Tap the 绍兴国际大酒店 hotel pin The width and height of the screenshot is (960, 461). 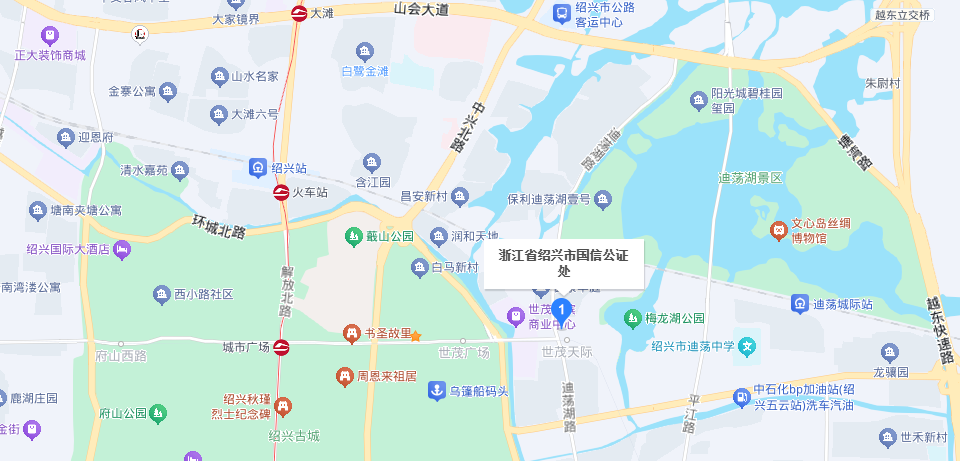point(122,249)
